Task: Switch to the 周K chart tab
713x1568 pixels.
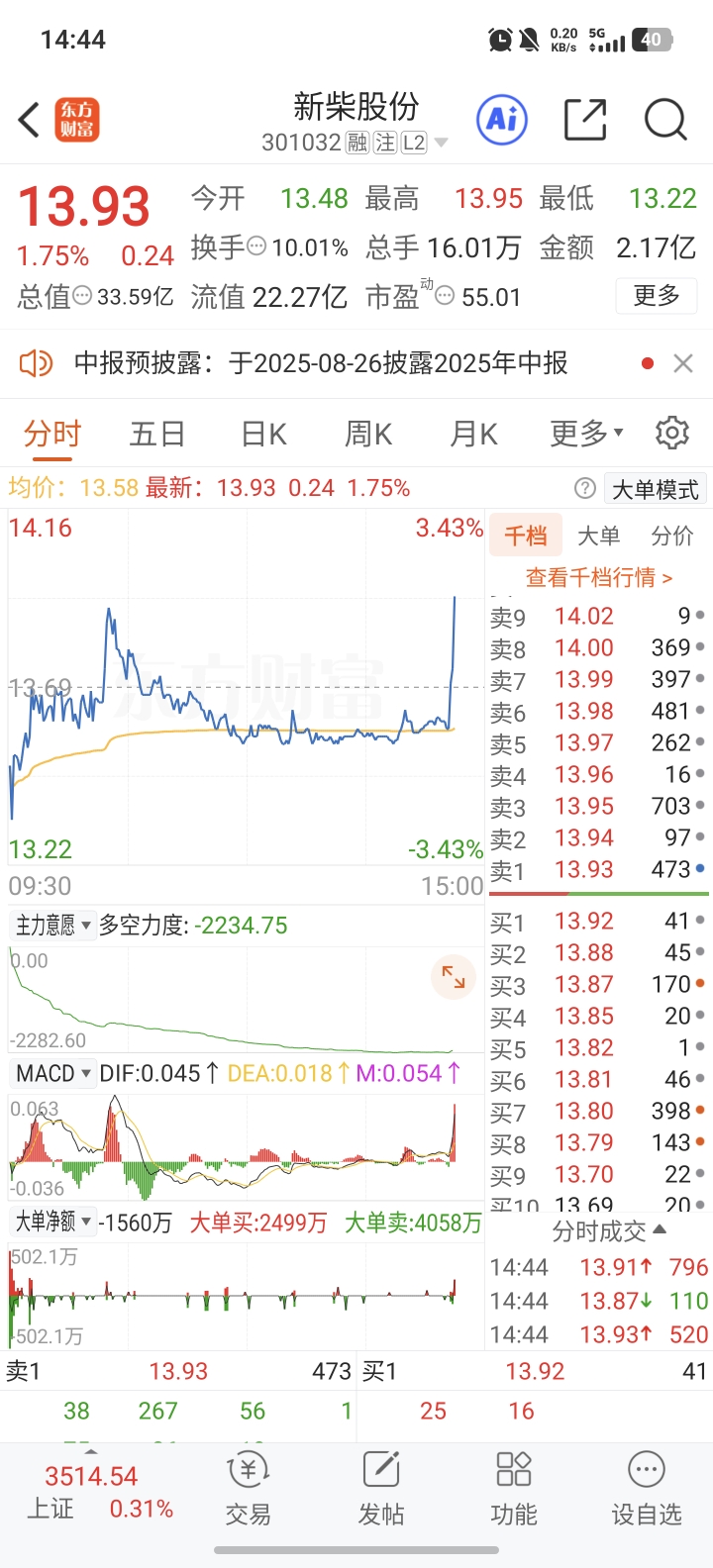Action: tap(368, 434)
